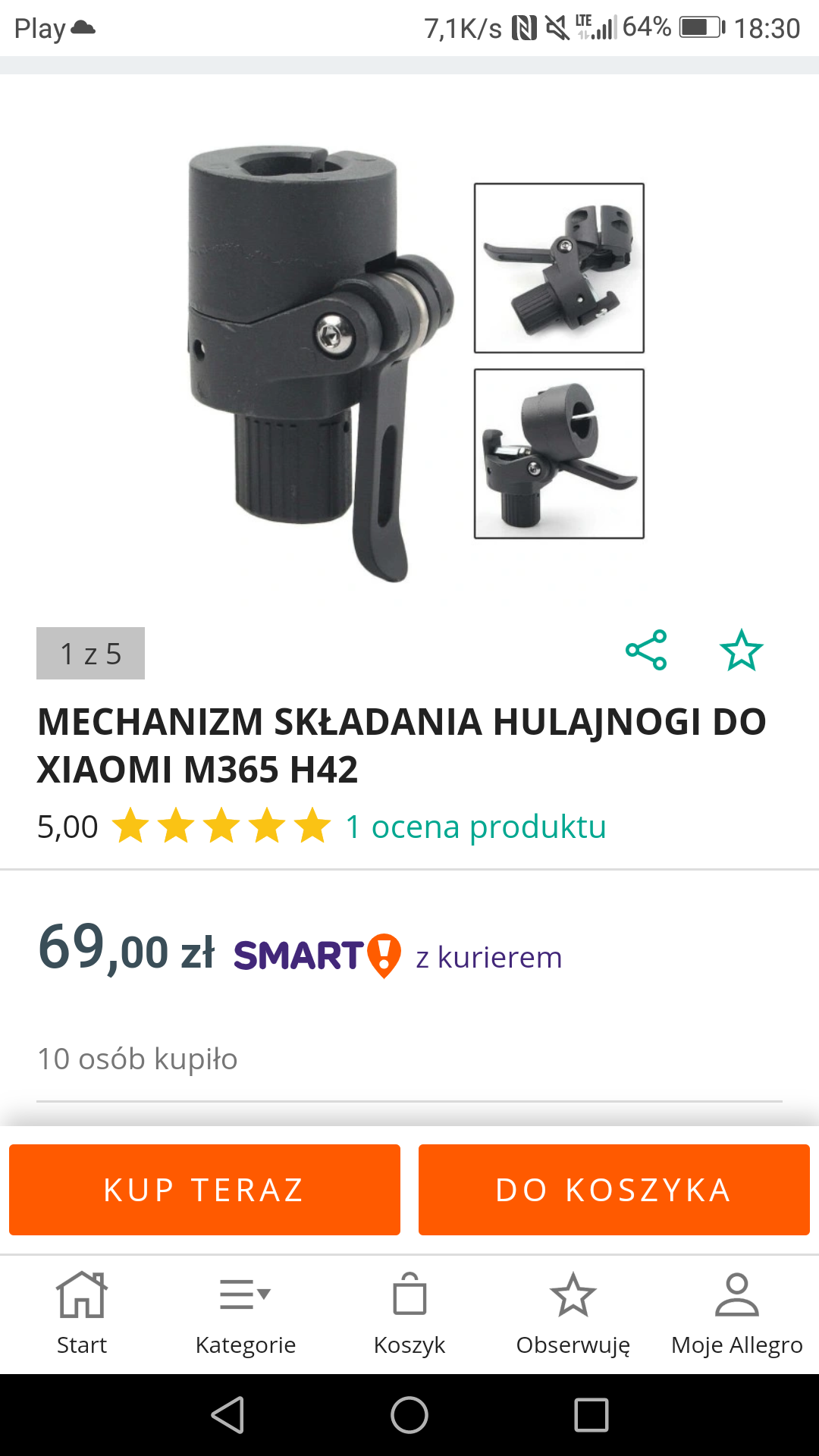The width and height of the screenshot is (819, 1456).
Task: Tap the system home button
Action: [409, 1415]
